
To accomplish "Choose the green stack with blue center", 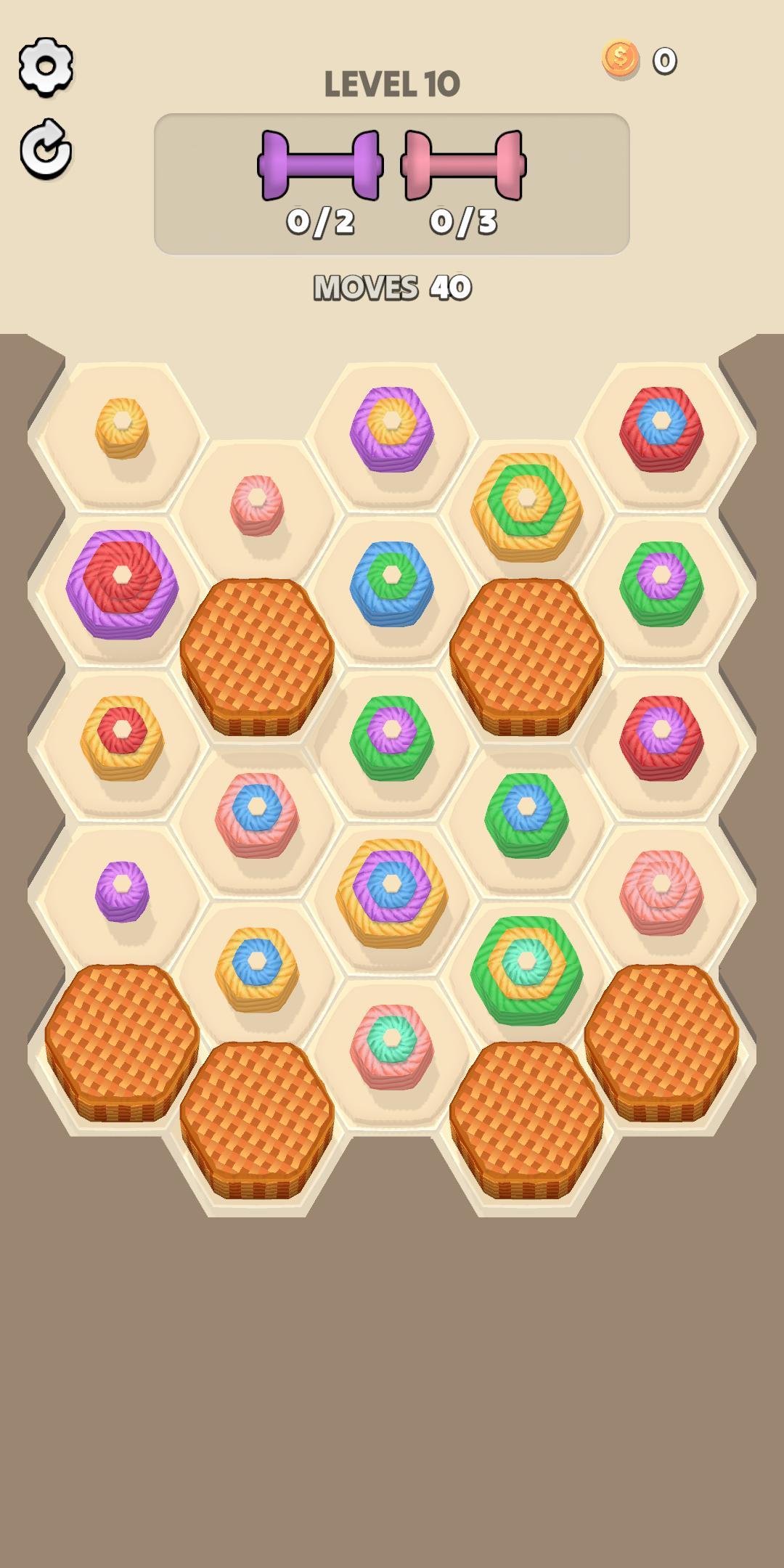I will [x=527, y=814].
